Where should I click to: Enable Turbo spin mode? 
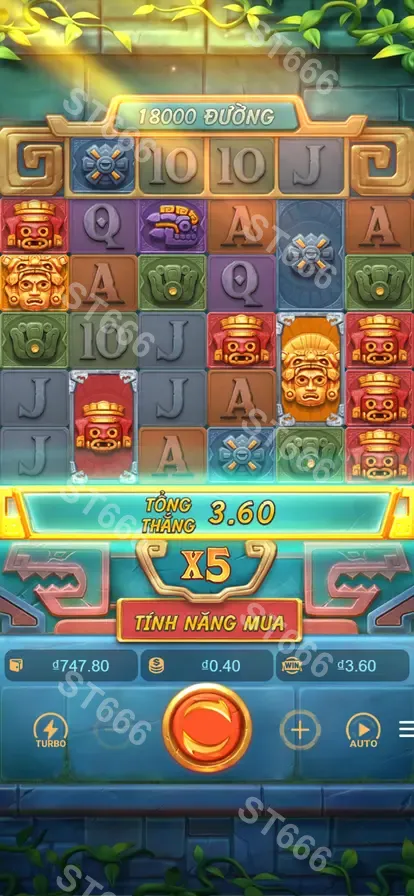(50, 730)
